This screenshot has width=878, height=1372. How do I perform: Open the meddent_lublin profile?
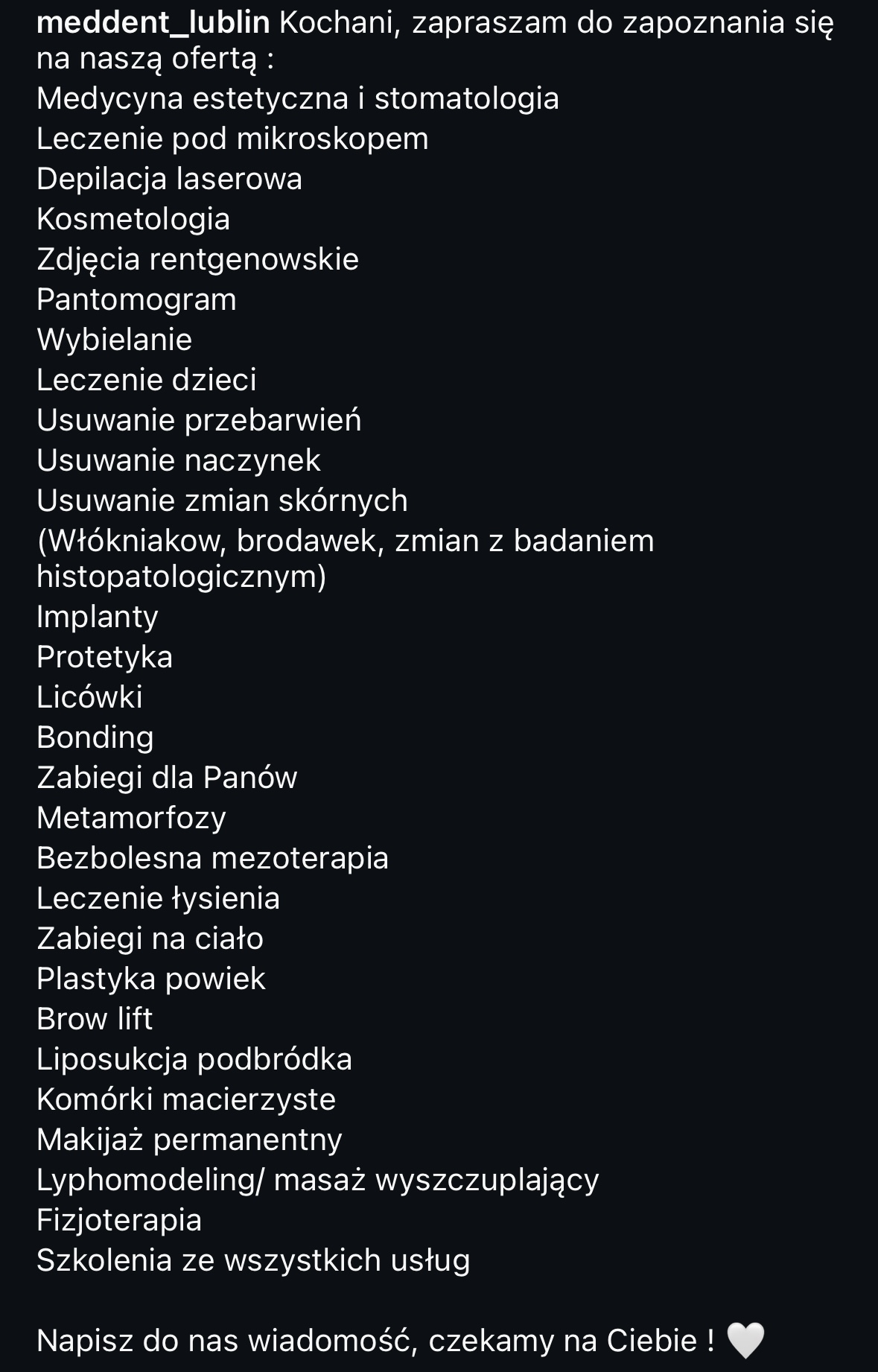point(153,23)
